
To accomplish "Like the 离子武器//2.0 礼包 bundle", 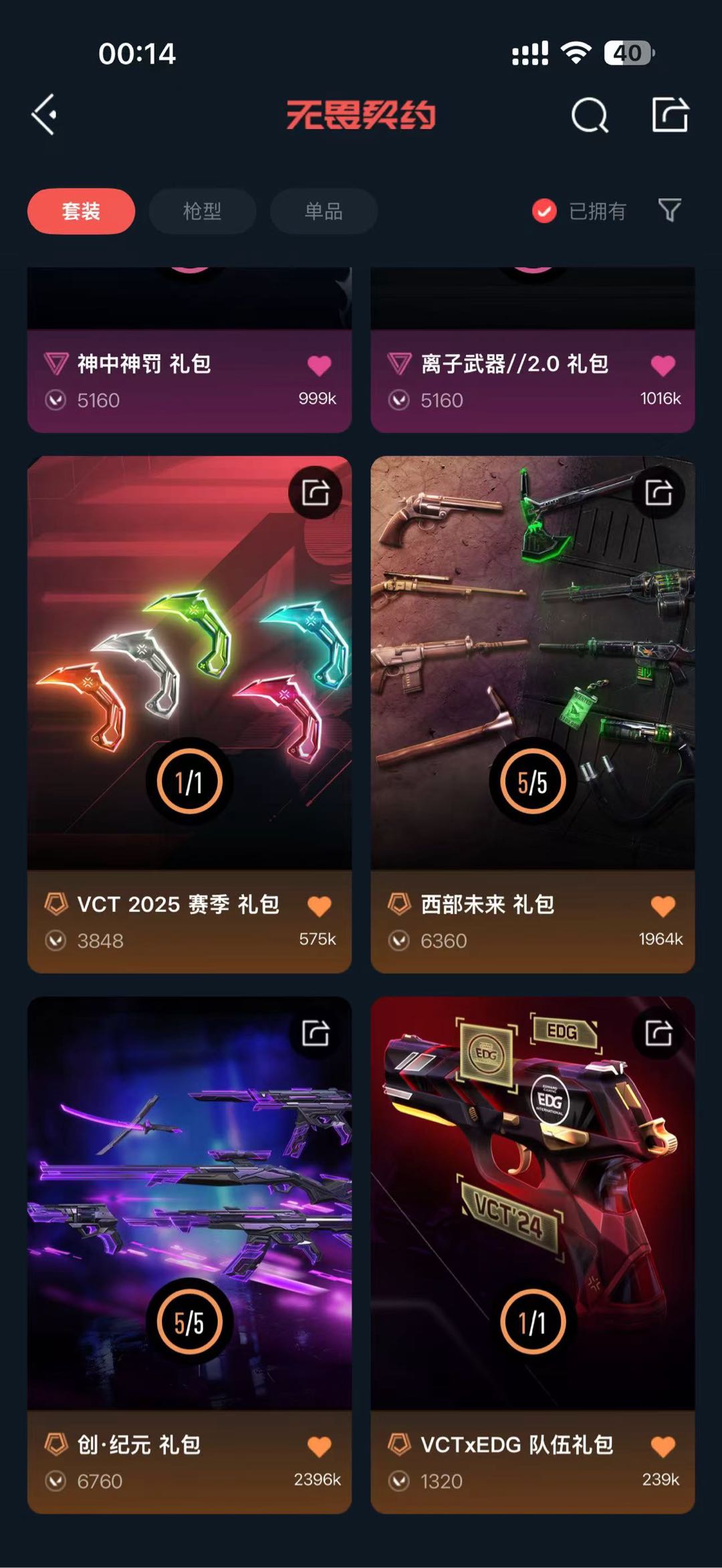I will click(x=663, y=365).
